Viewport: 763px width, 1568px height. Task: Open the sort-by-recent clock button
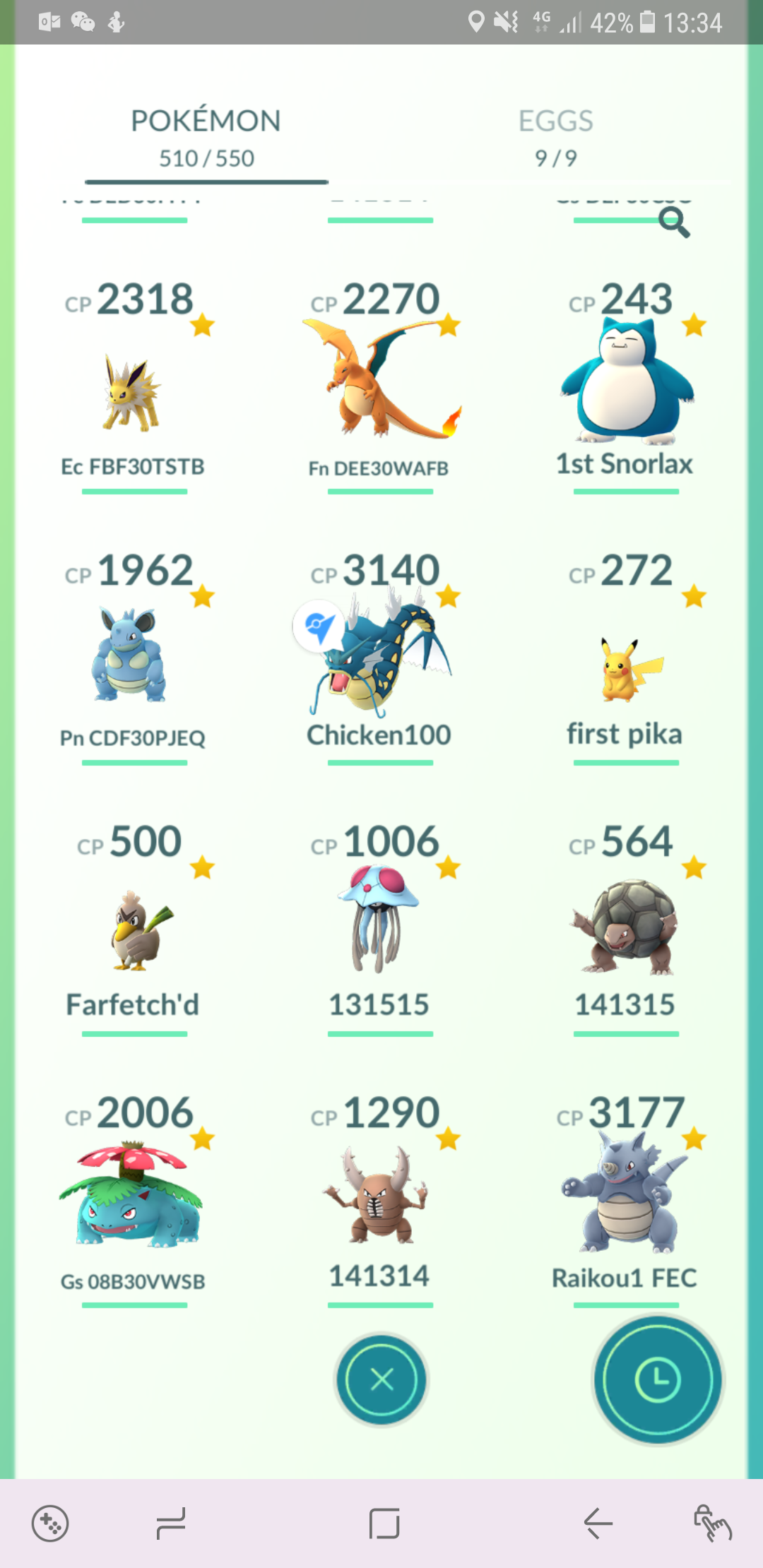[x=658, y=1379]
